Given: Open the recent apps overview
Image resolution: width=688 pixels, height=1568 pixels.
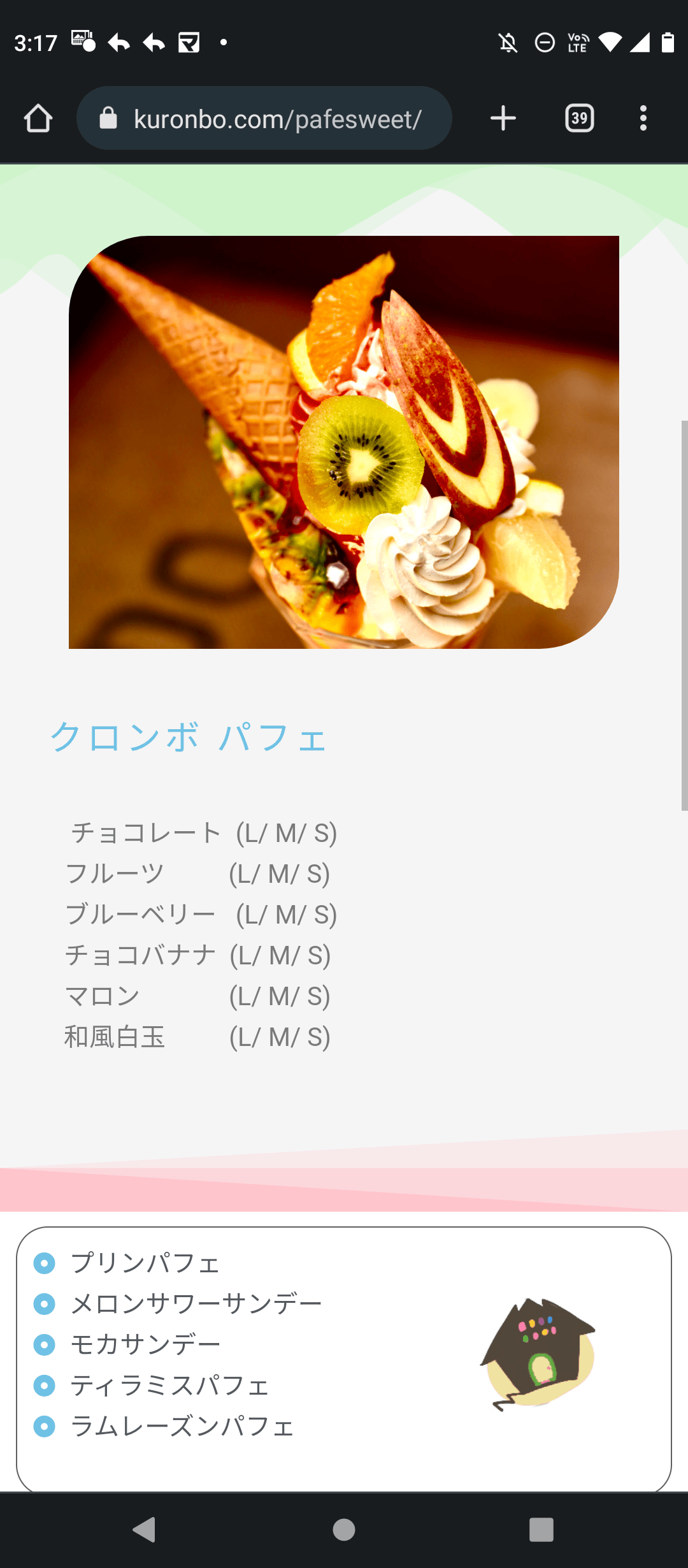Looking at the screenshot, I should 541,1529.
